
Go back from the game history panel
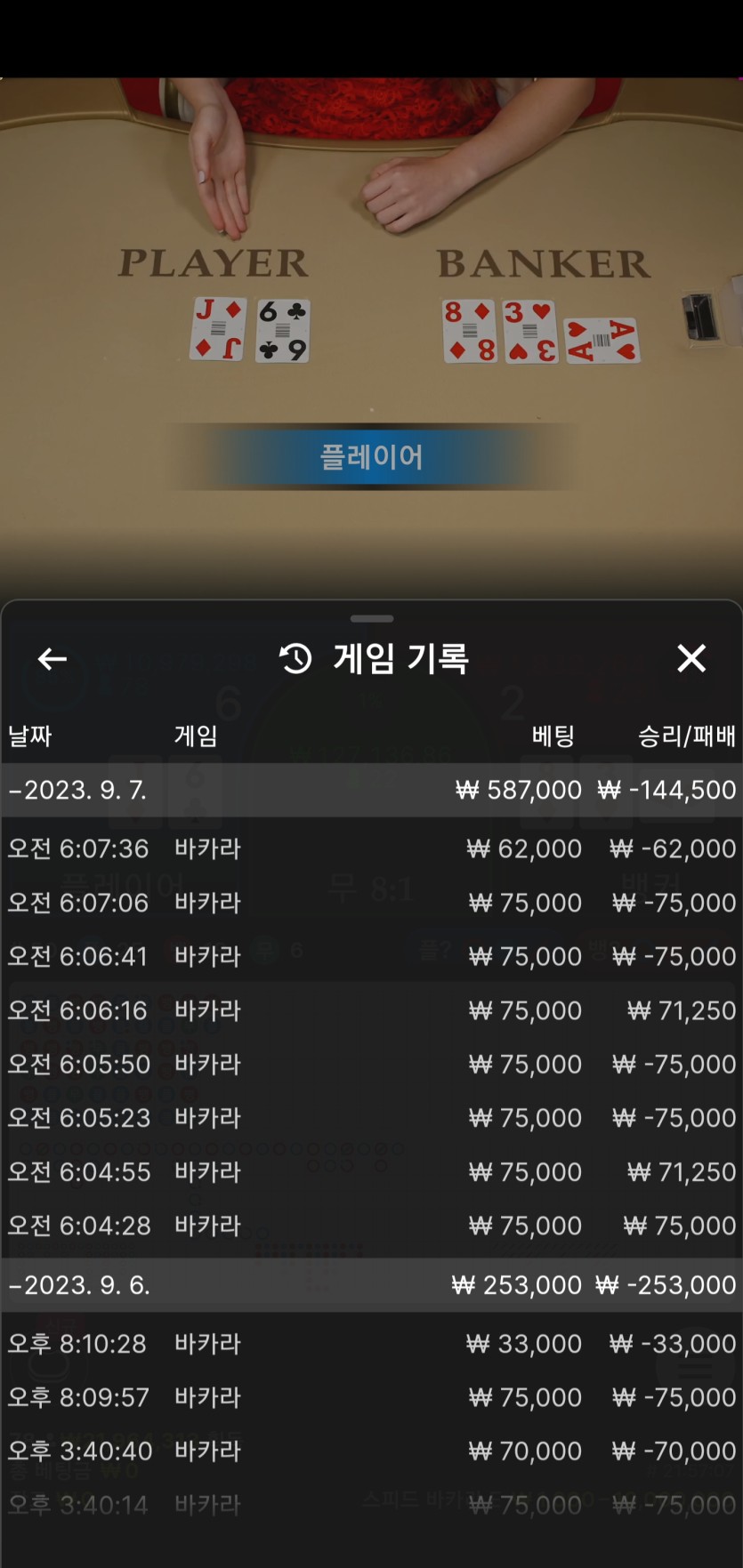52,659
